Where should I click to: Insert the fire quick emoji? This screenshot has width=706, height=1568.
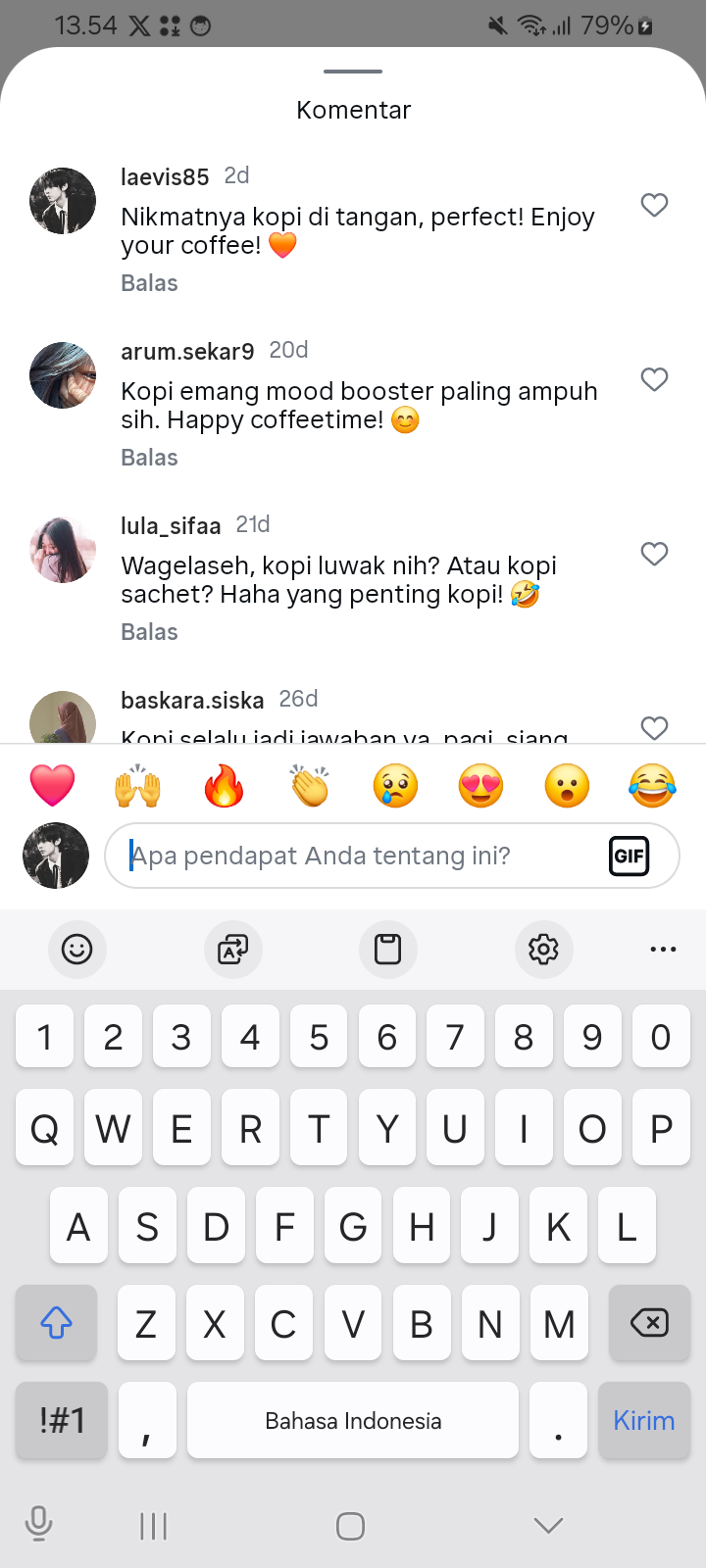[224, 786]
